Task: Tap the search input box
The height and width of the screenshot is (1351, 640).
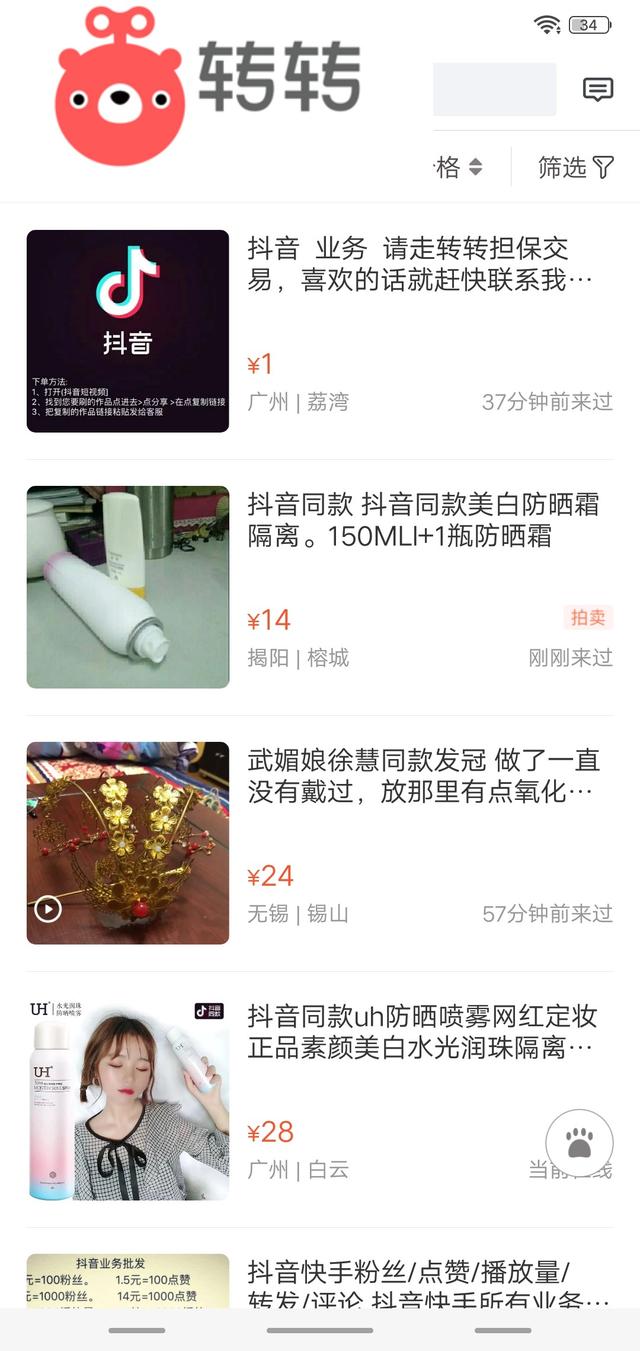Action: tap(495, 90)
